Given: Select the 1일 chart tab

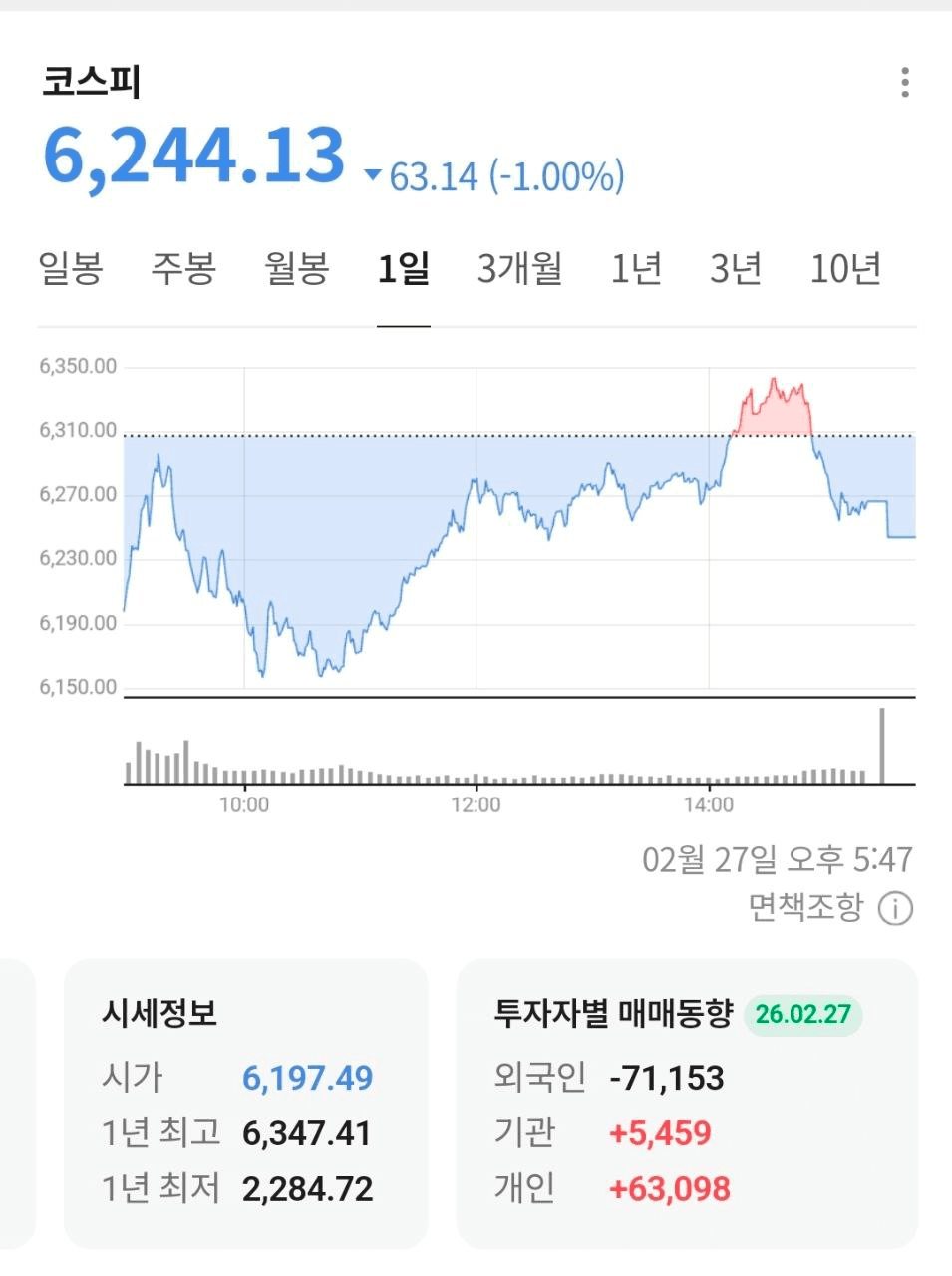Looking at the screenshot, I should tap(404, 269).
